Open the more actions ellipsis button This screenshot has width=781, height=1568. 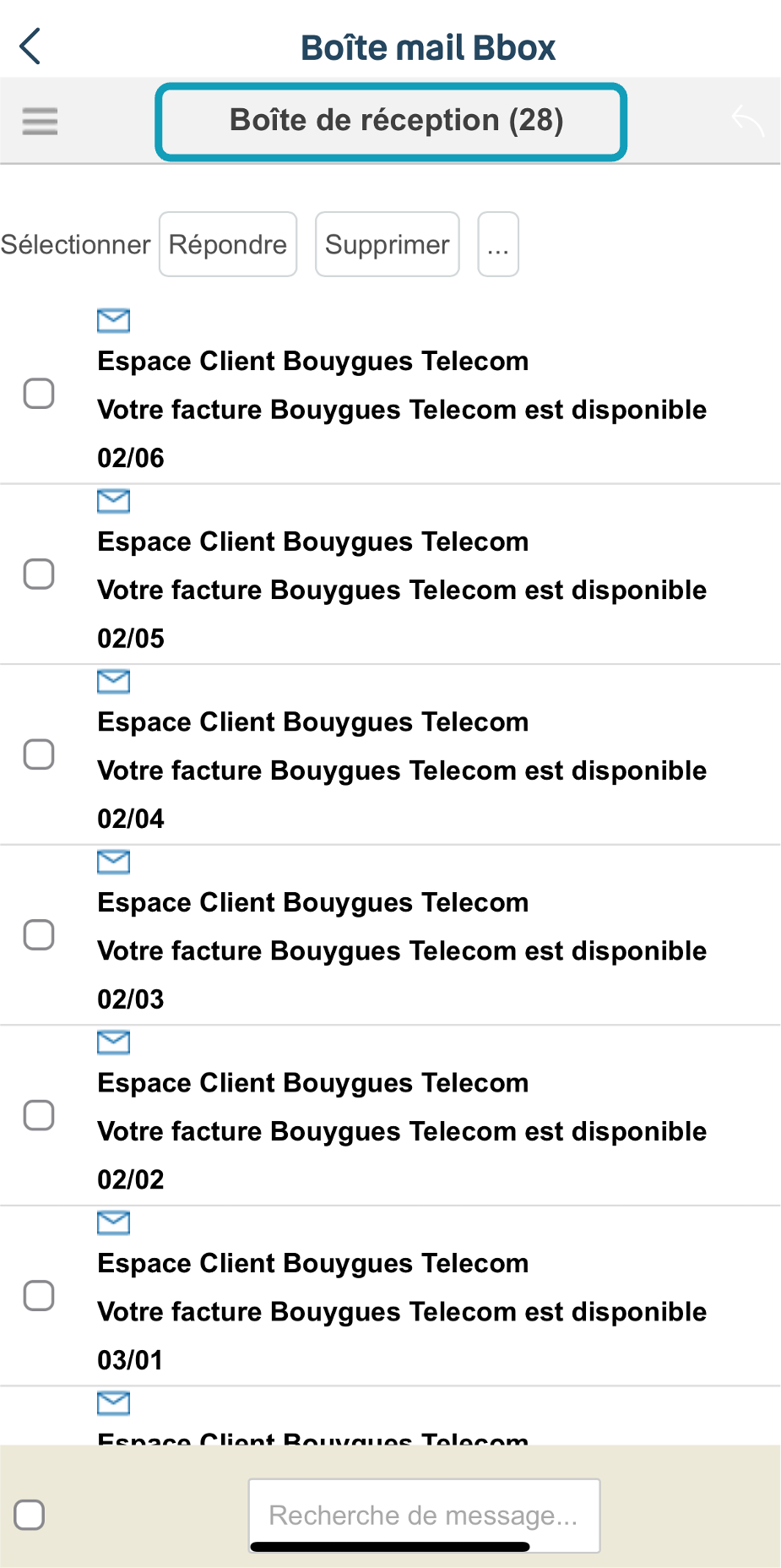[498, 244]
